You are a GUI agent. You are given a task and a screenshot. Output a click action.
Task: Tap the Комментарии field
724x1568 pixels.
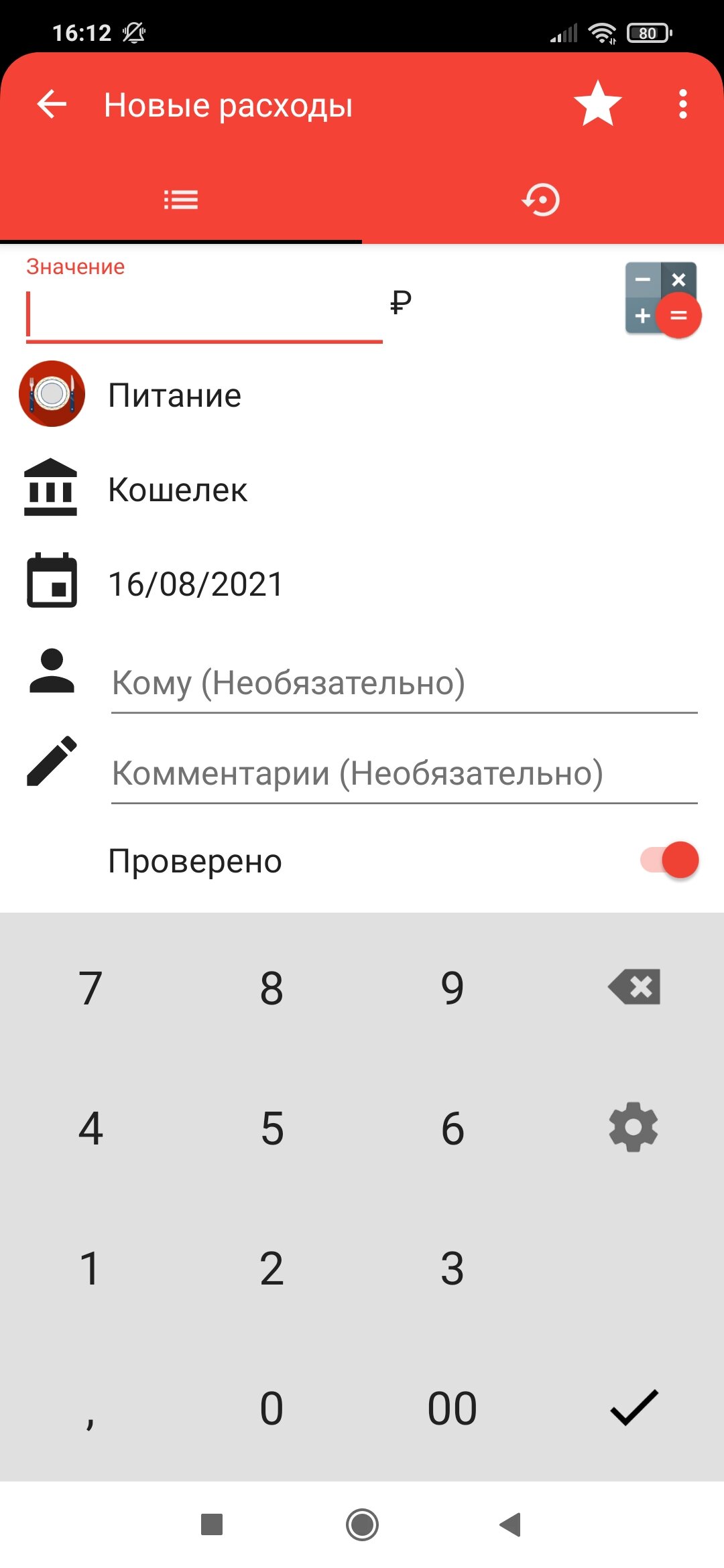point(404,773)
